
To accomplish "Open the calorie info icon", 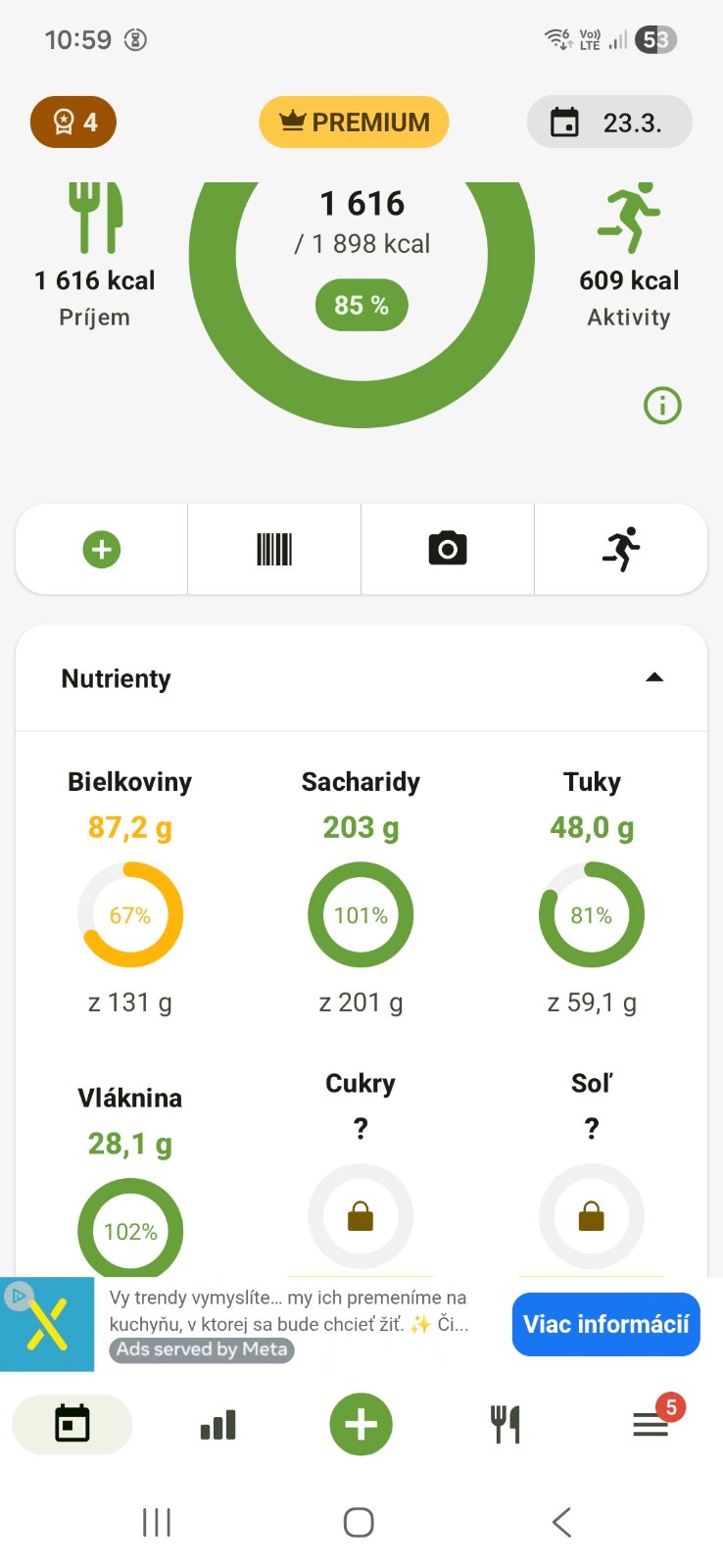I will (662, 405).
